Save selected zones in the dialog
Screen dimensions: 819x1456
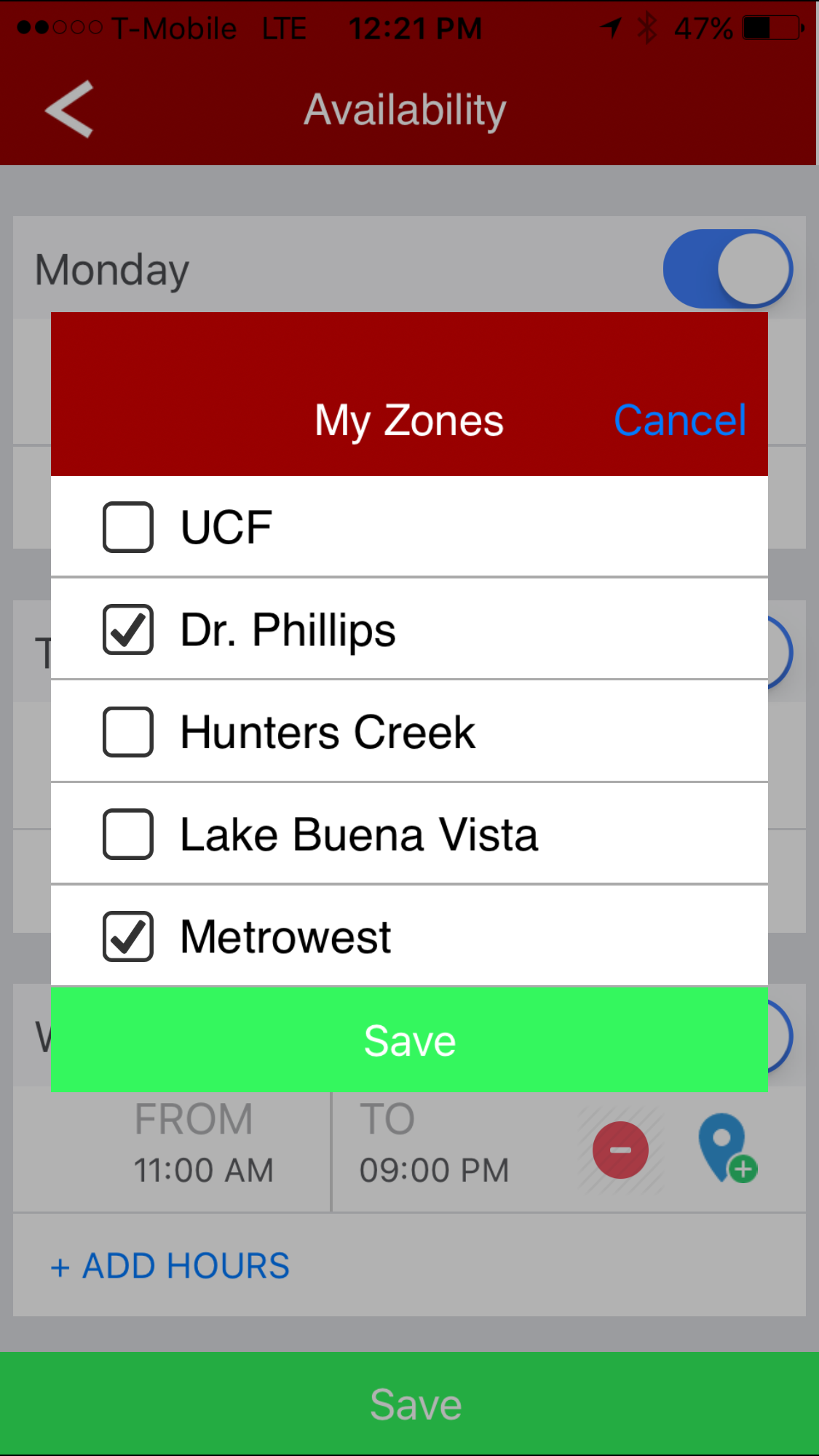(409, 1041)
